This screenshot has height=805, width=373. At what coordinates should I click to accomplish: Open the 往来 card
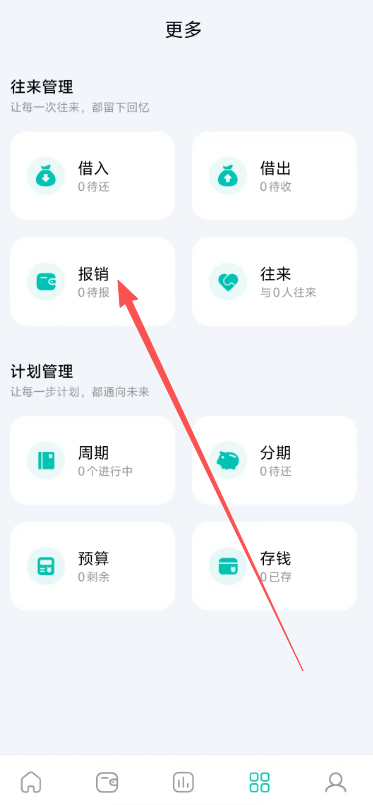274,281
